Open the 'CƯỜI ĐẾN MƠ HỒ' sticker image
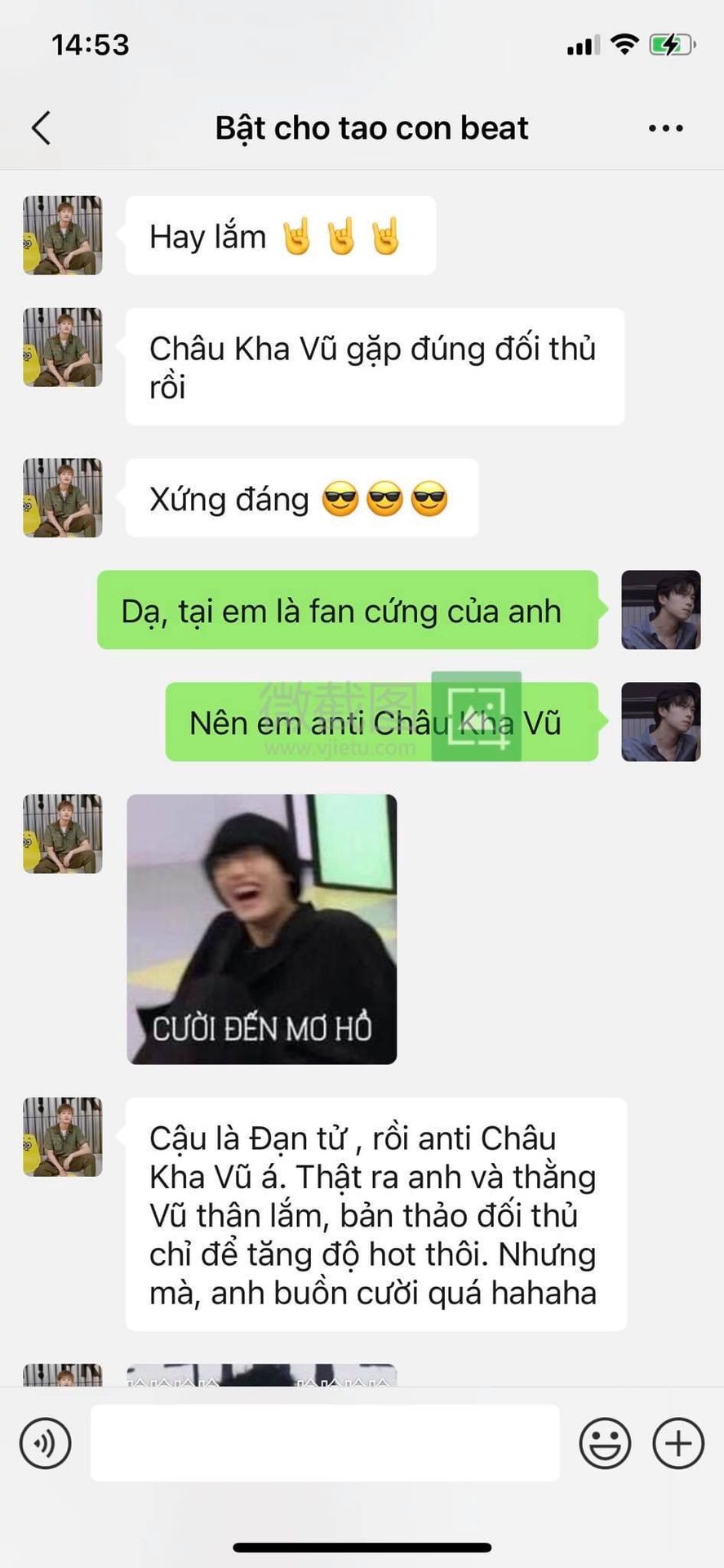 262,929
